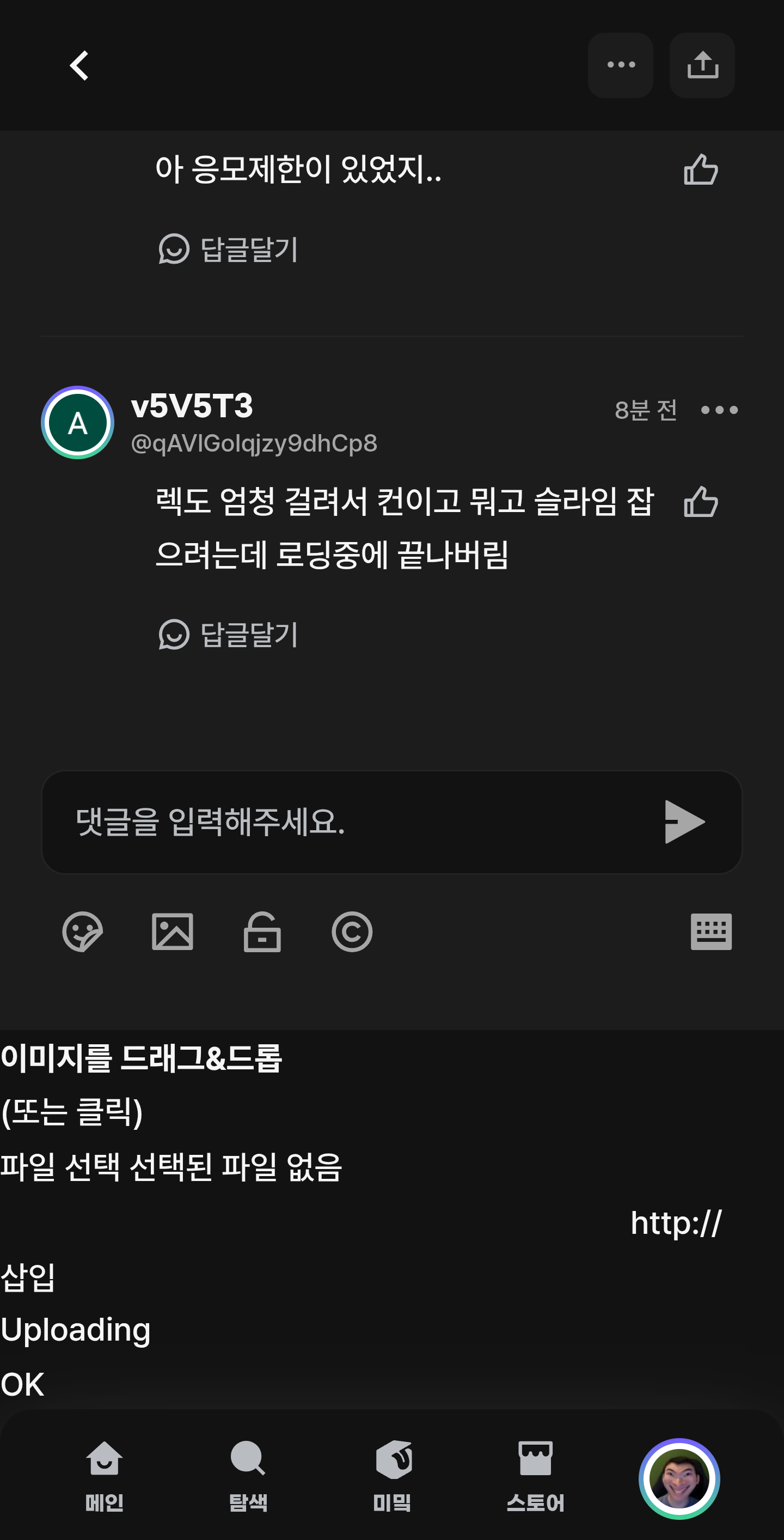
Task: Attach an image to the comment
Action: [172, 932]
